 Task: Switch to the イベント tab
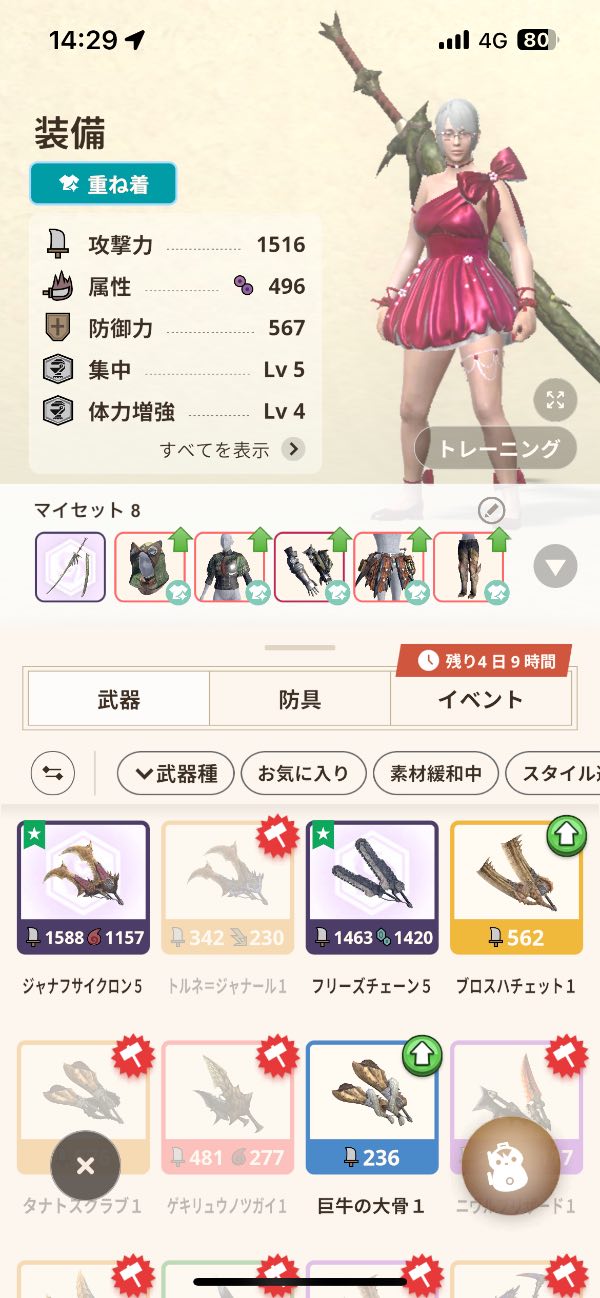pos(480,699)
